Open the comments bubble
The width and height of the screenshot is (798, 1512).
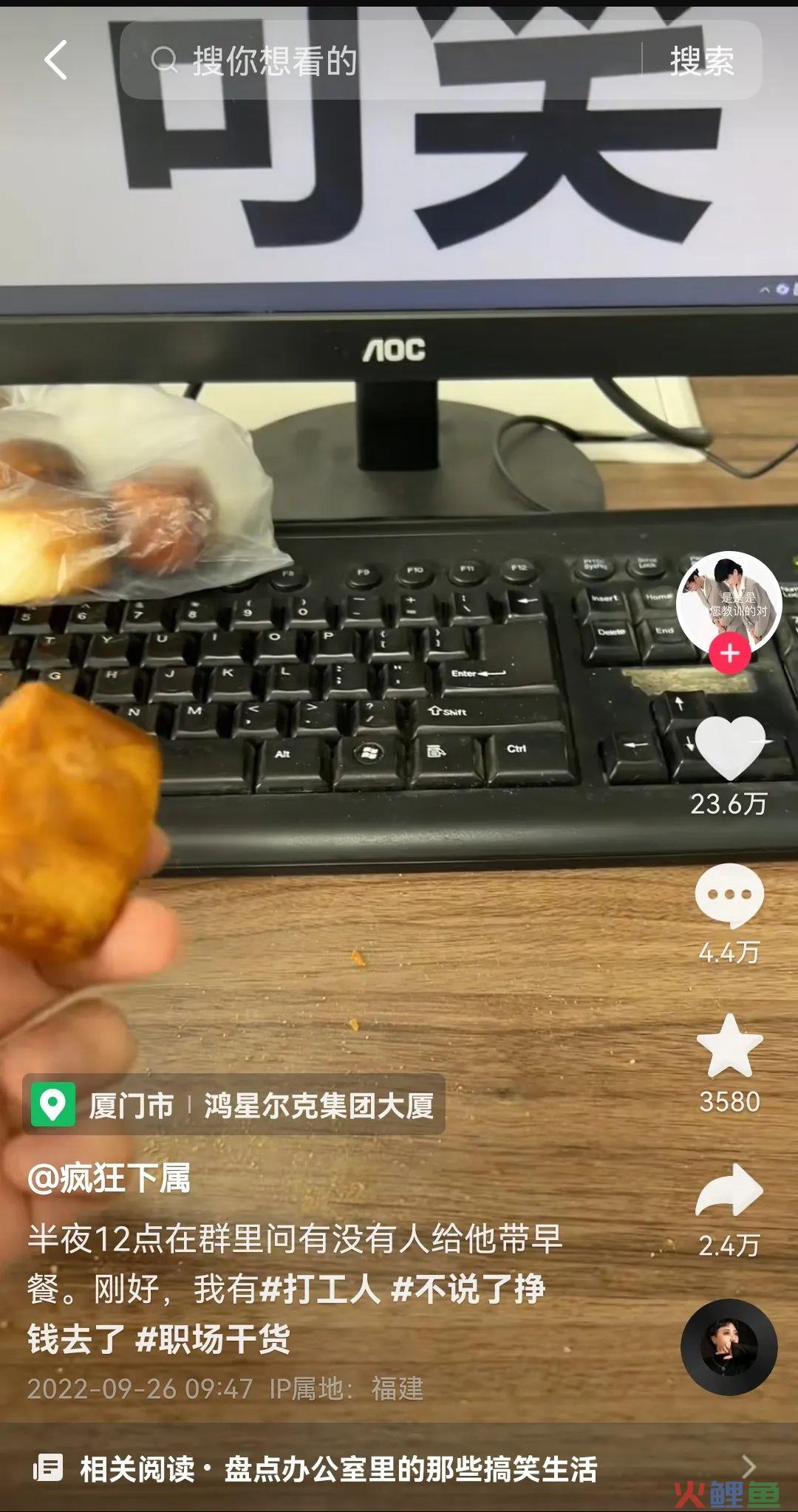click(729, 895)
